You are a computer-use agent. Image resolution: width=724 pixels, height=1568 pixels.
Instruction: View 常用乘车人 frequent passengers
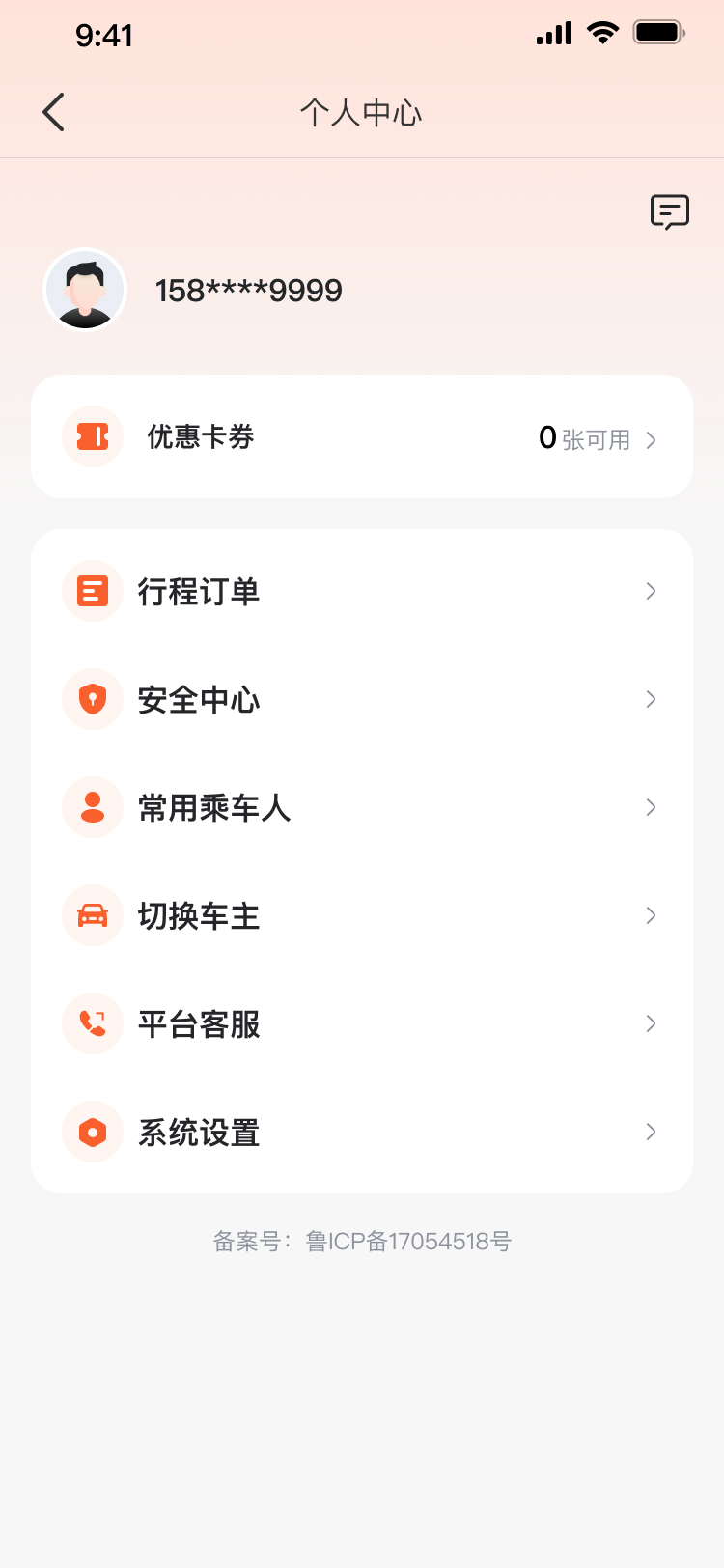point(362,807)
